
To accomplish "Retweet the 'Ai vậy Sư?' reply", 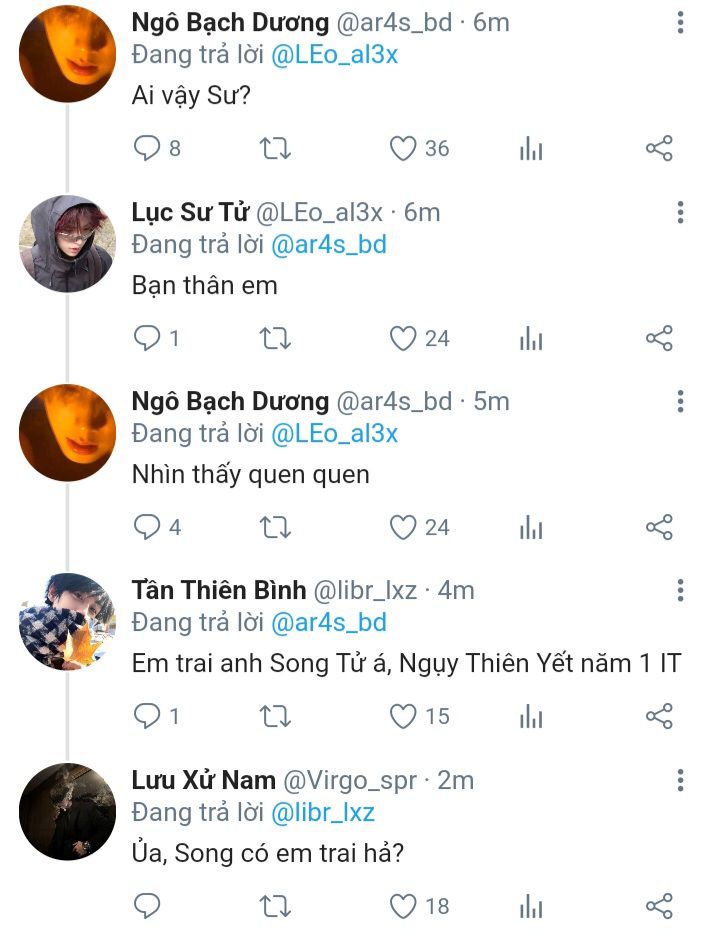I will point(275,149).
